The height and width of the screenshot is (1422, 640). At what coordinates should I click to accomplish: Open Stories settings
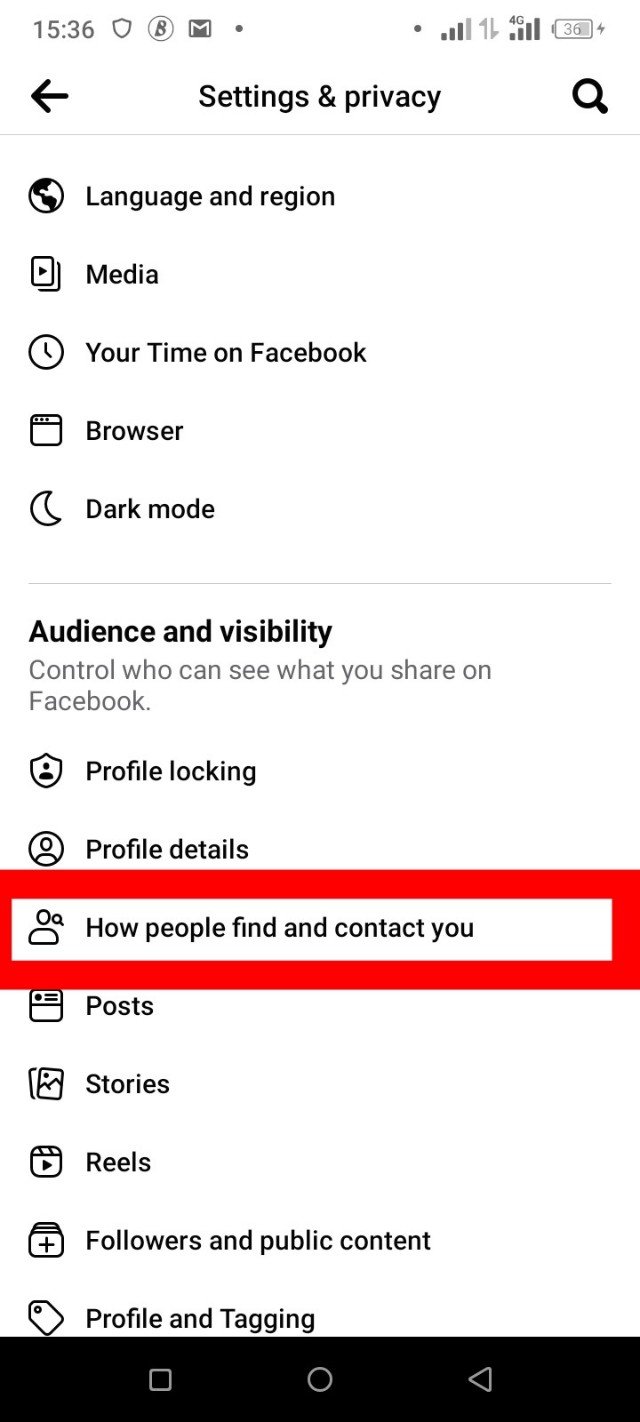(x=128, y=1084)
